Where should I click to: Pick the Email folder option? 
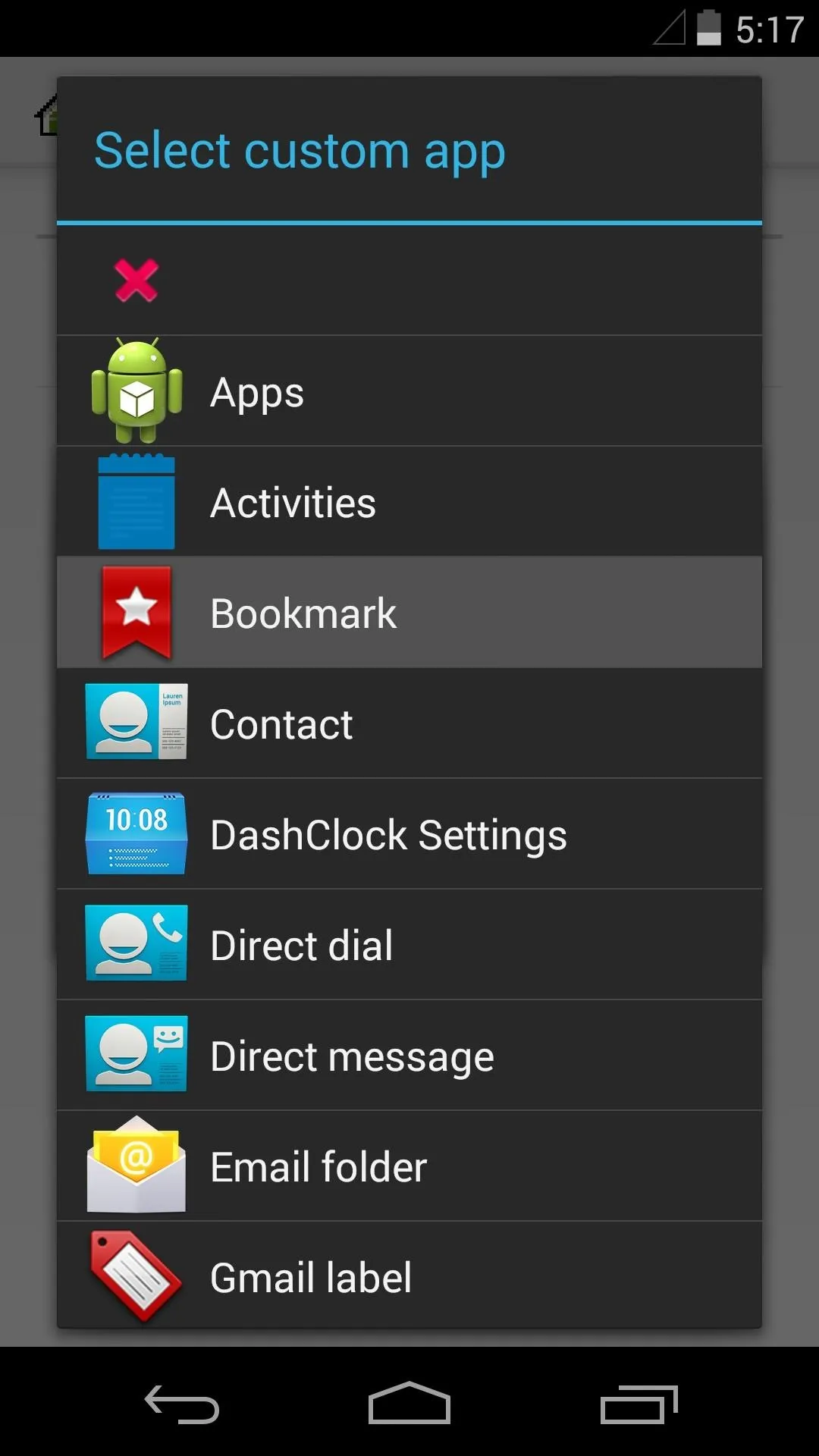tap(409, 1166)
